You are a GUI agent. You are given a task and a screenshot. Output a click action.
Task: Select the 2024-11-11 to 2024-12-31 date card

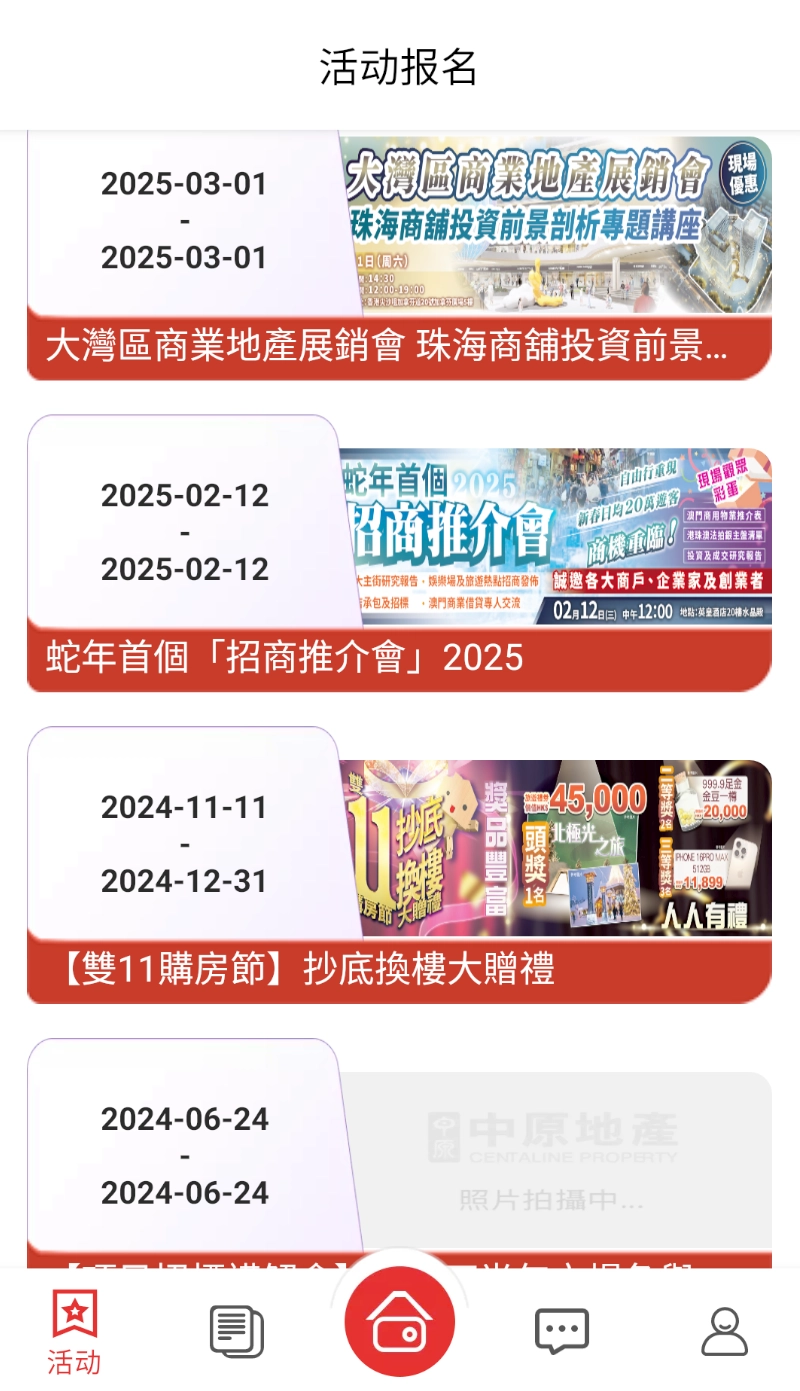[x=183, y=843]
